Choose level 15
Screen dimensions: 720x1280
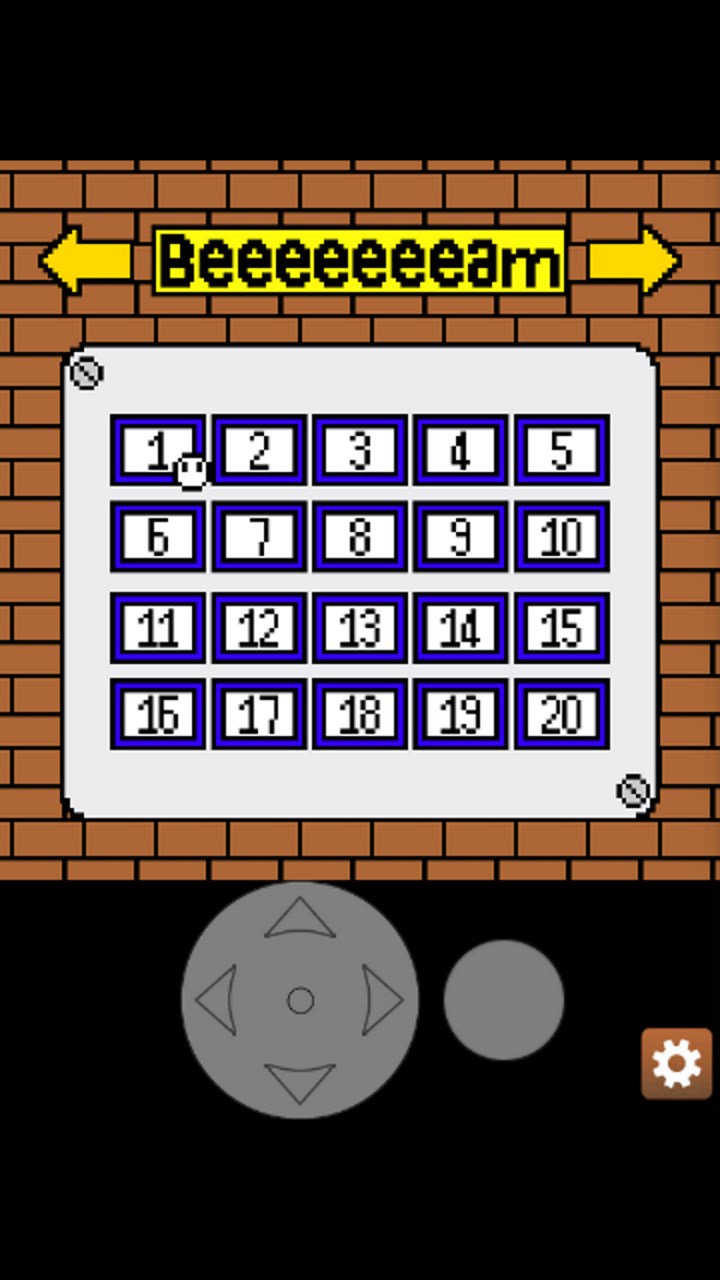[562, 627]
